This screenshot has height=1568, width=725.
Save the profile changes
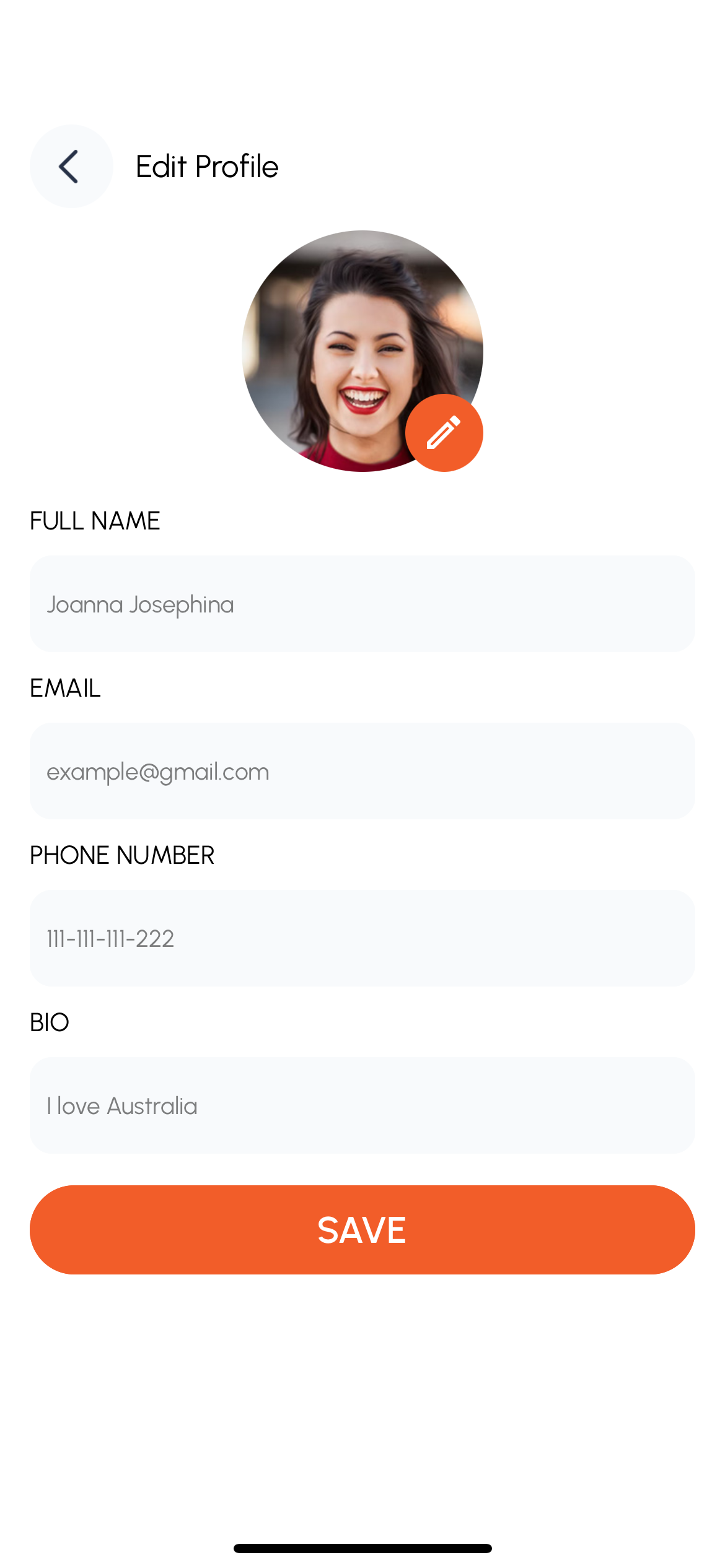pos(362,1230)
